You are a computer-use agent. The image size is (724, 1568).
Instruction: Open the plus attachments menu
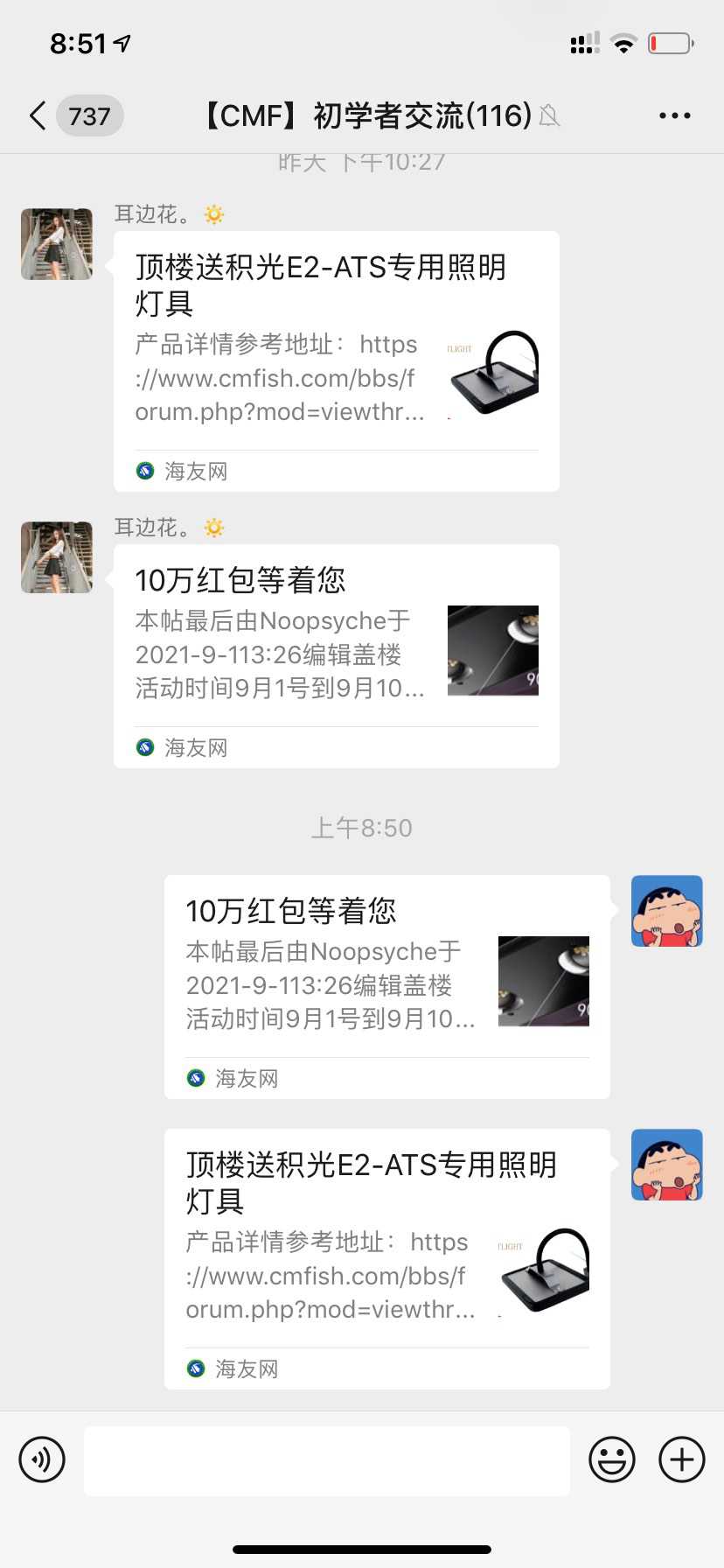[x=681, y=1459]
